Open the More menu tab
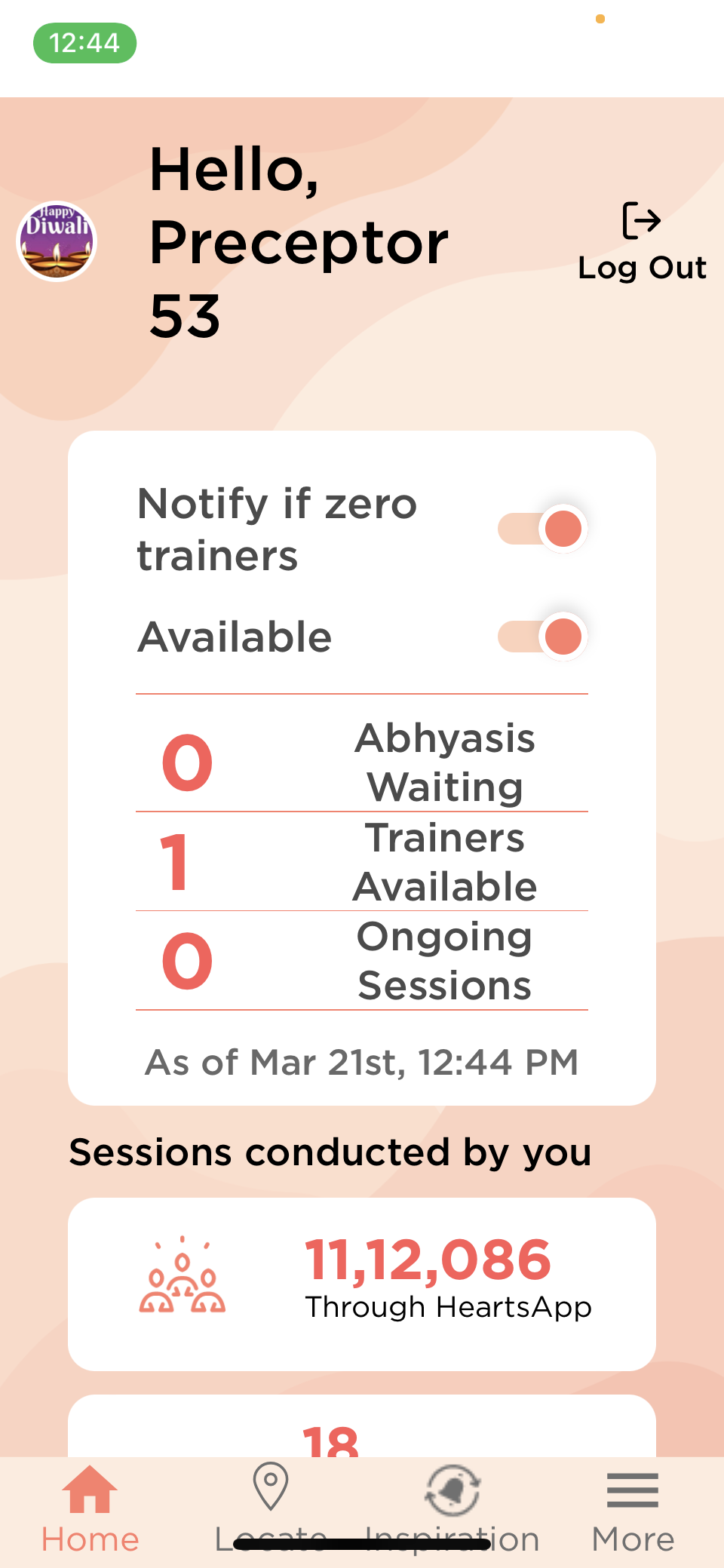Image resolution: width=724 pixels, height=1568 pixels. click(x=633, y=1508)
